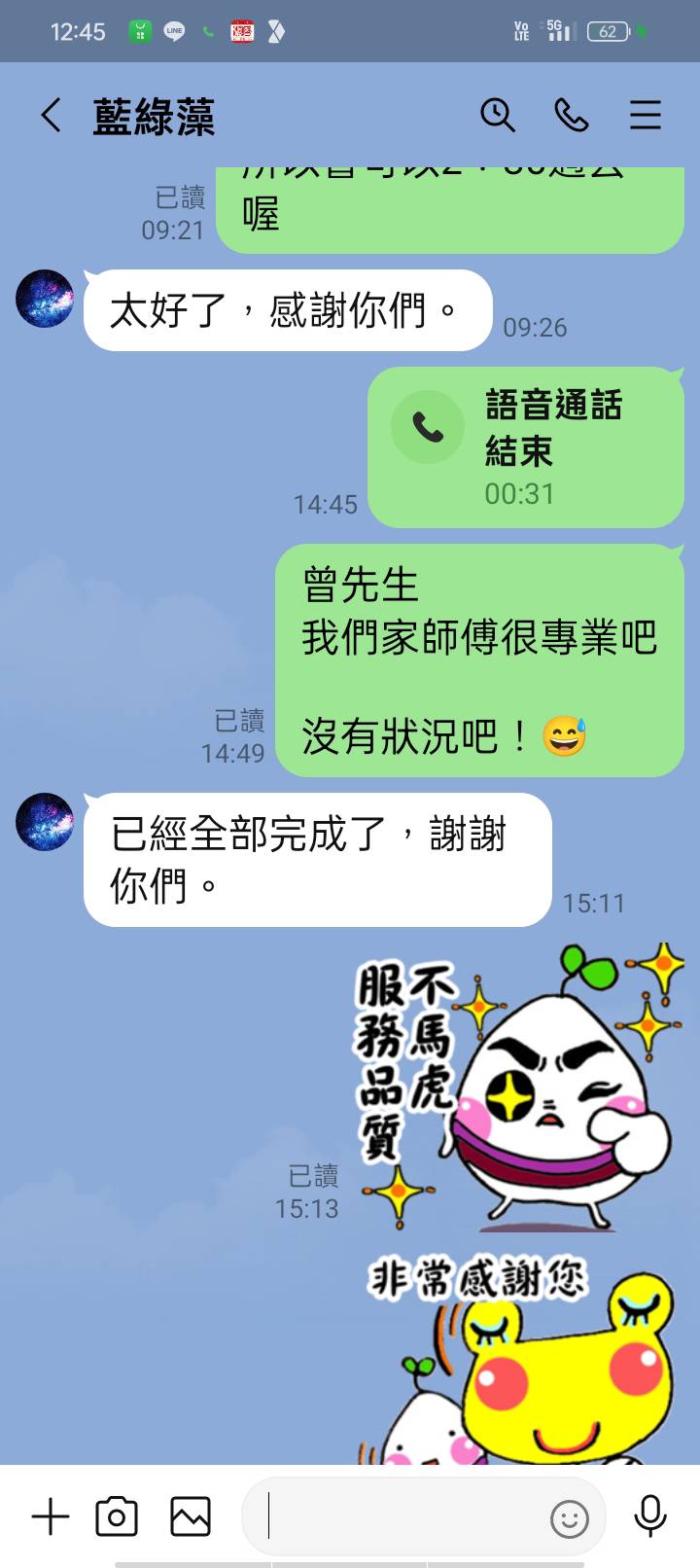Start a call with 藍綠藻
Screen dimensions: 700x1568
pos(572,116)
